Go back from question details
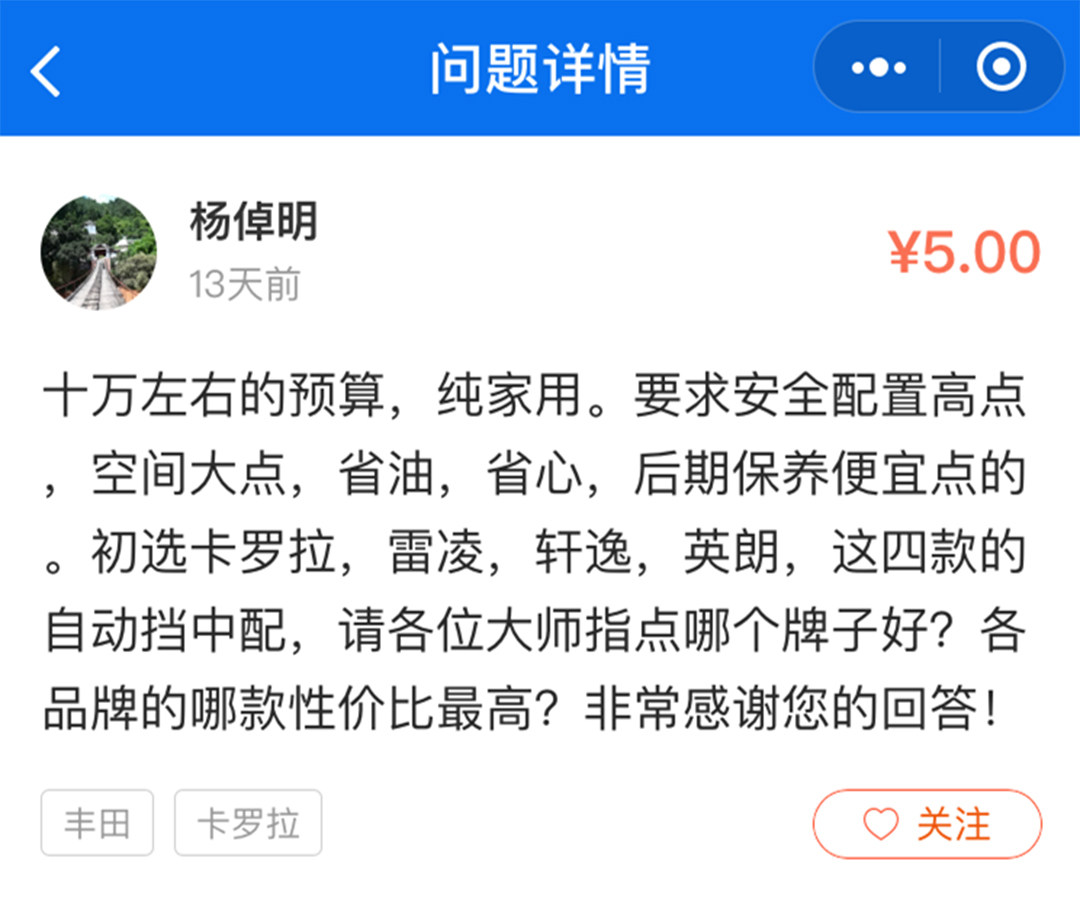This screenshot has height=900, width=1080. coord(46,71)
